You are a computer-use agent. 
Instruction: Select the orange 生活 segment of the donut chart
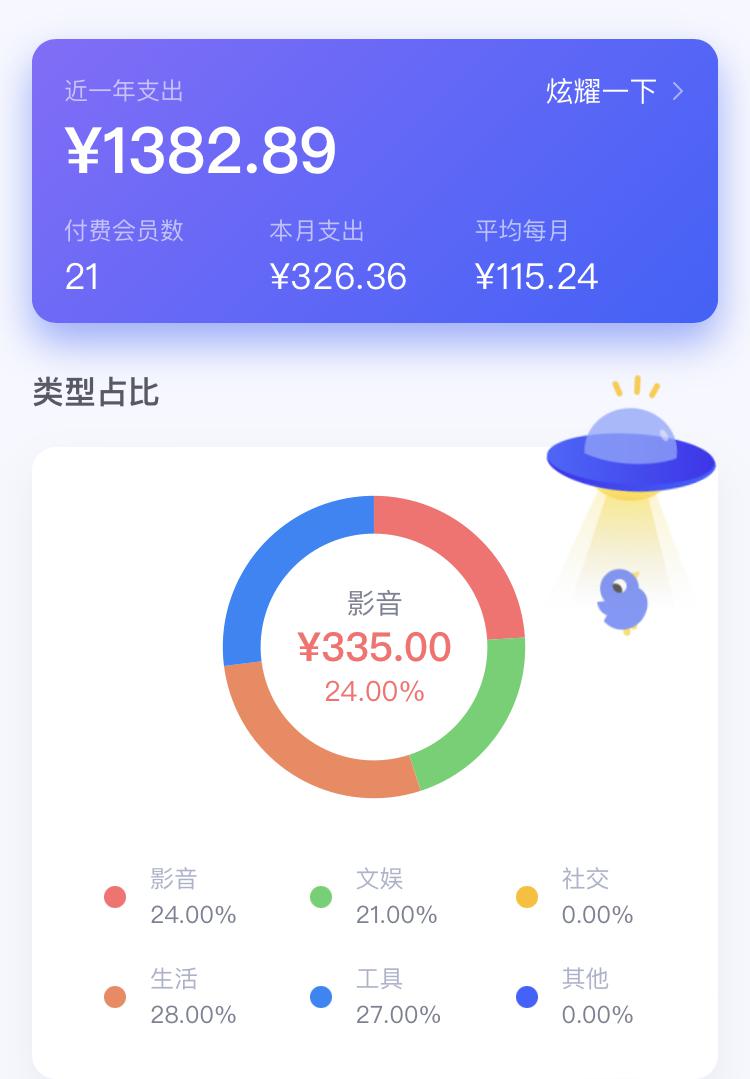312,752
